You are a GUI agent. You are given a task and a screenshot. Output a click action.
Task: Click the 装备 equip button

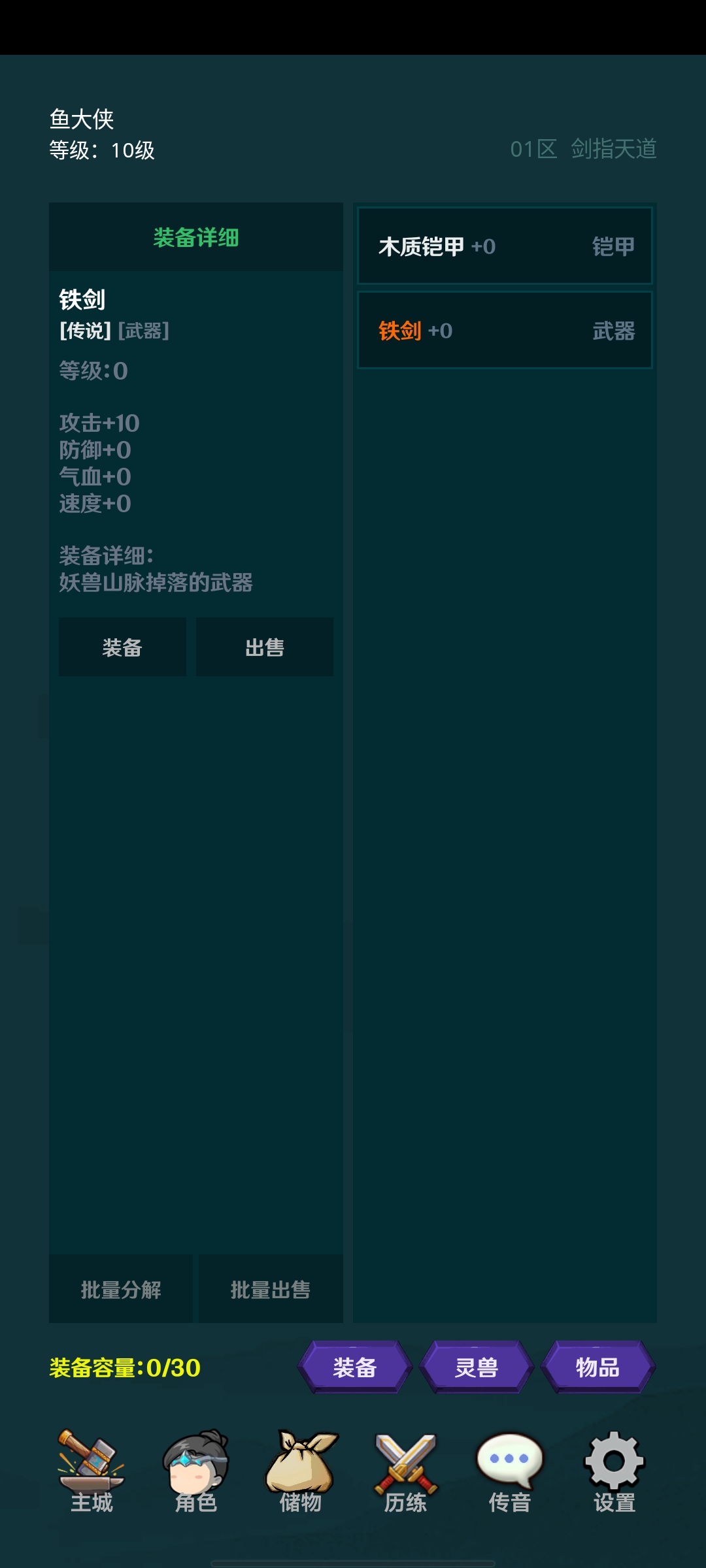click(x=123, y=647)
